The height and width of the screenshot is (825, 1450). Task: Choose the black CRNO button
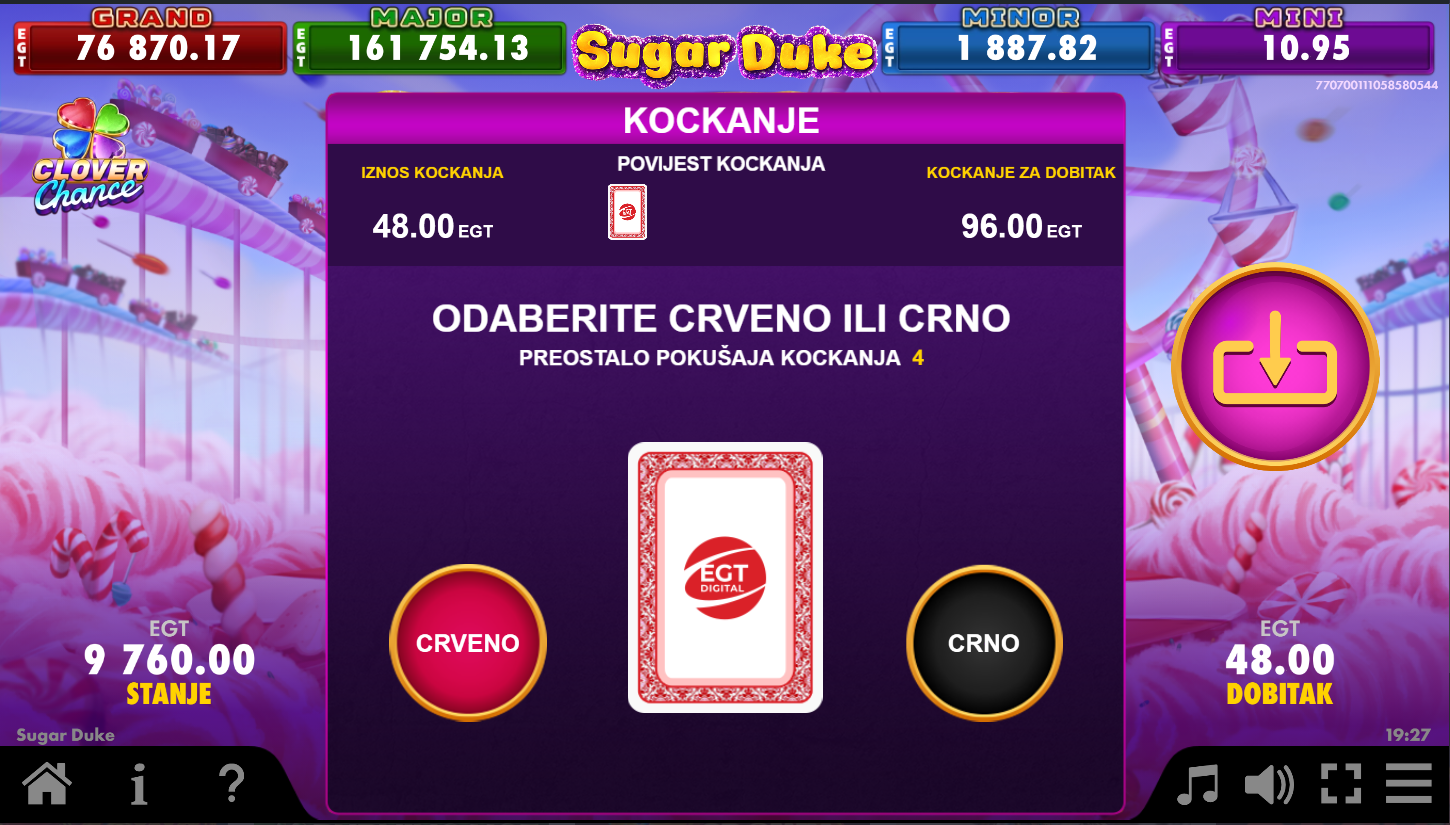point(984,642)
